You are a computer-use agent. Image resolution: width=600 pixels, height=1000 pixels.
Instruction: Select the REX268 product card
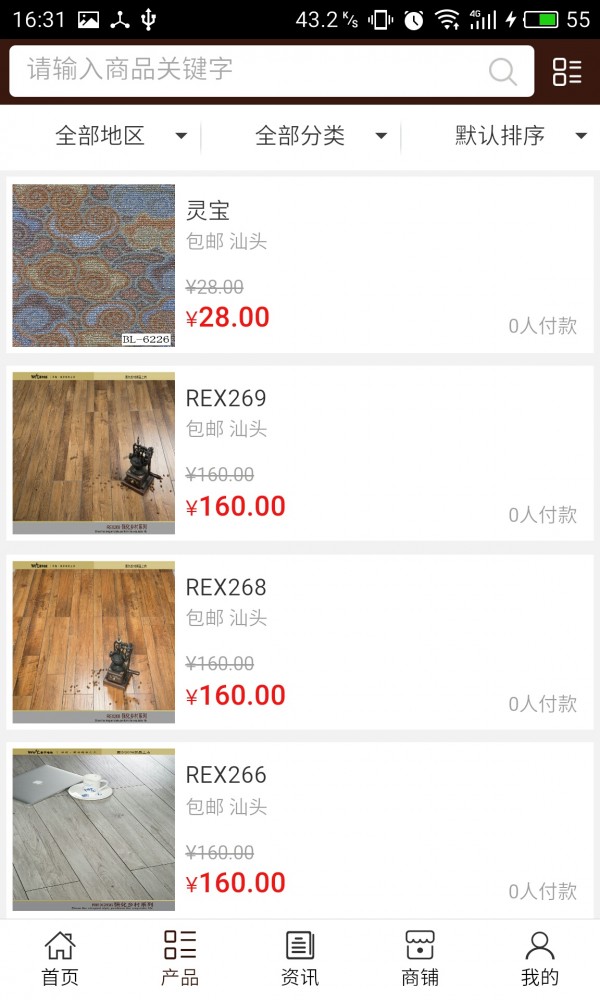[x=300, y=641]
